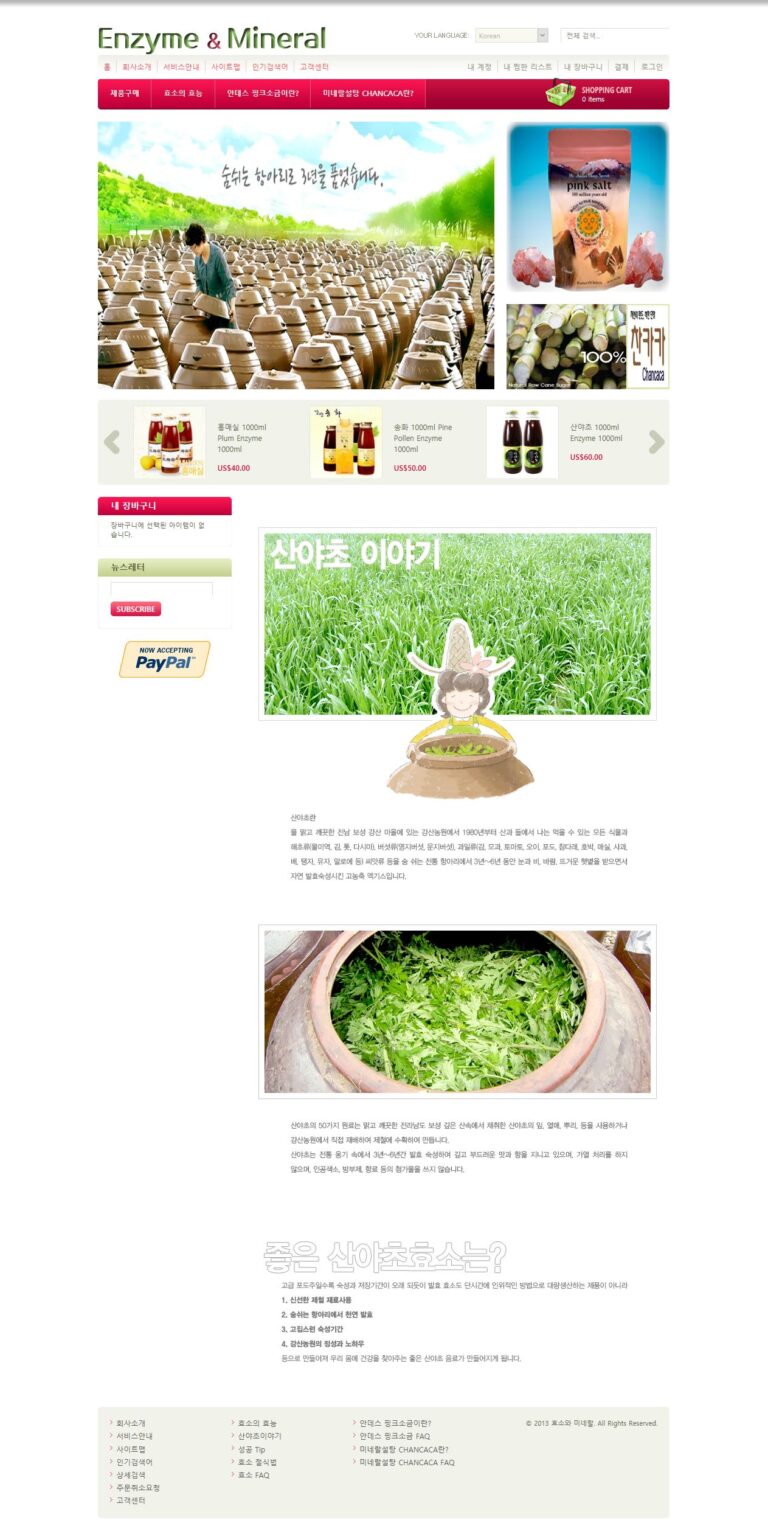Open 효소 FAQ in the footer
This screenshot has width=768, height=1537.
click(253, 1475)
